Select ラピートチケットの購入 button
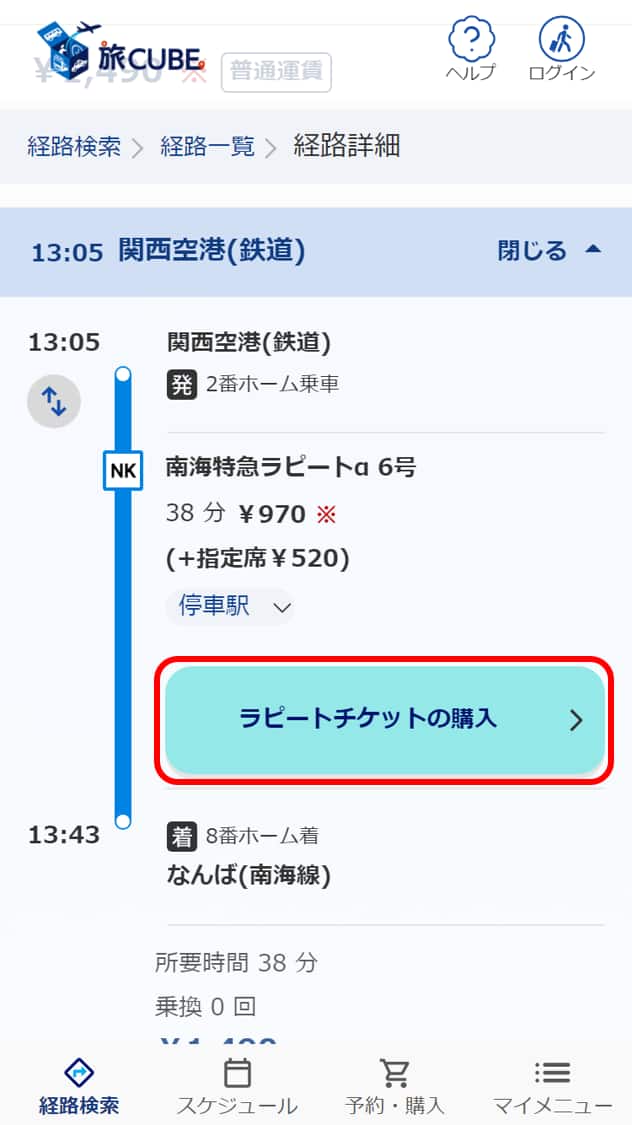Screen dimensions: 632x1125 pos(385,719)
